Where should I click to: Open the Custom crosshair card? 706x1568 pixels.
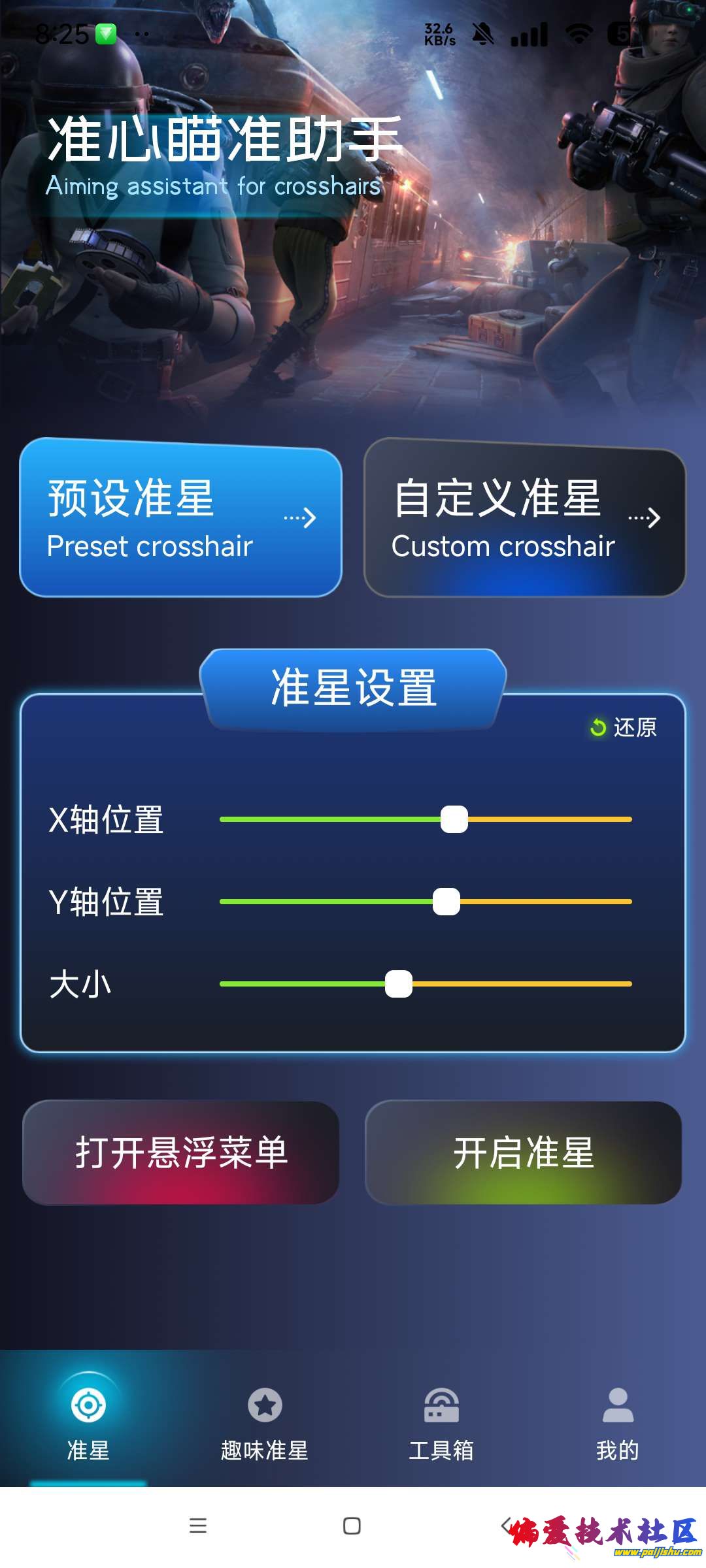[524, 517]
